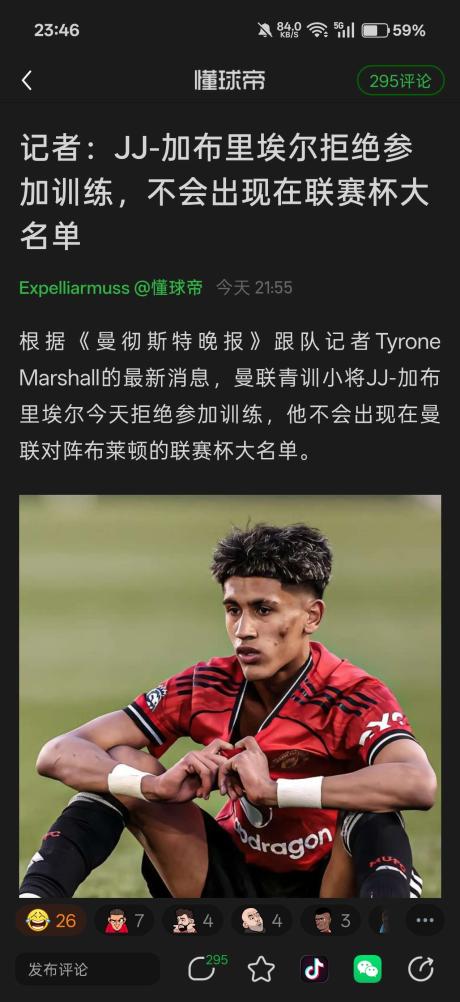The width and height of the screenshot is (460, 1002).
Task: Go back with the top-left arrow
Action: 26,81
